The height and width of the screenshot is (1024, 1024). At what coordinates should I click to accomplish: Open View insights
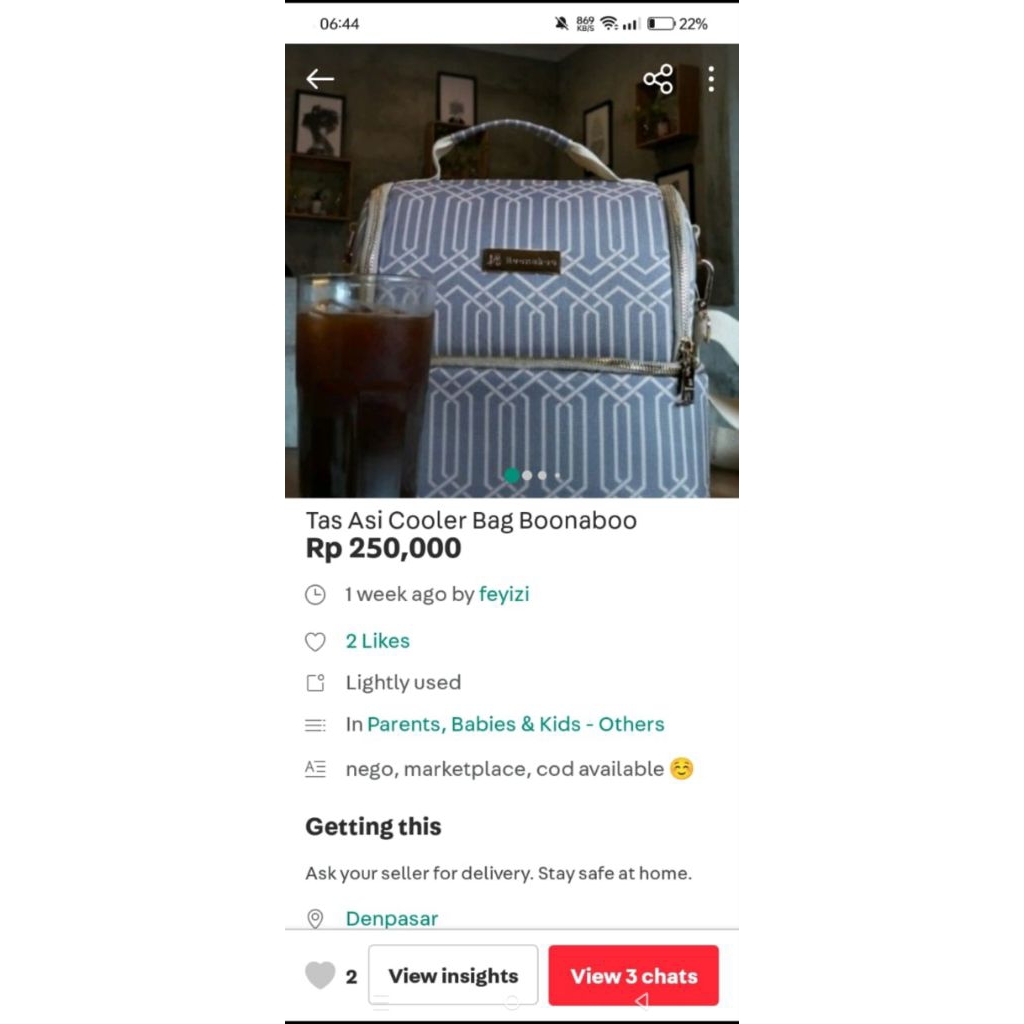(x=453, y=975)
